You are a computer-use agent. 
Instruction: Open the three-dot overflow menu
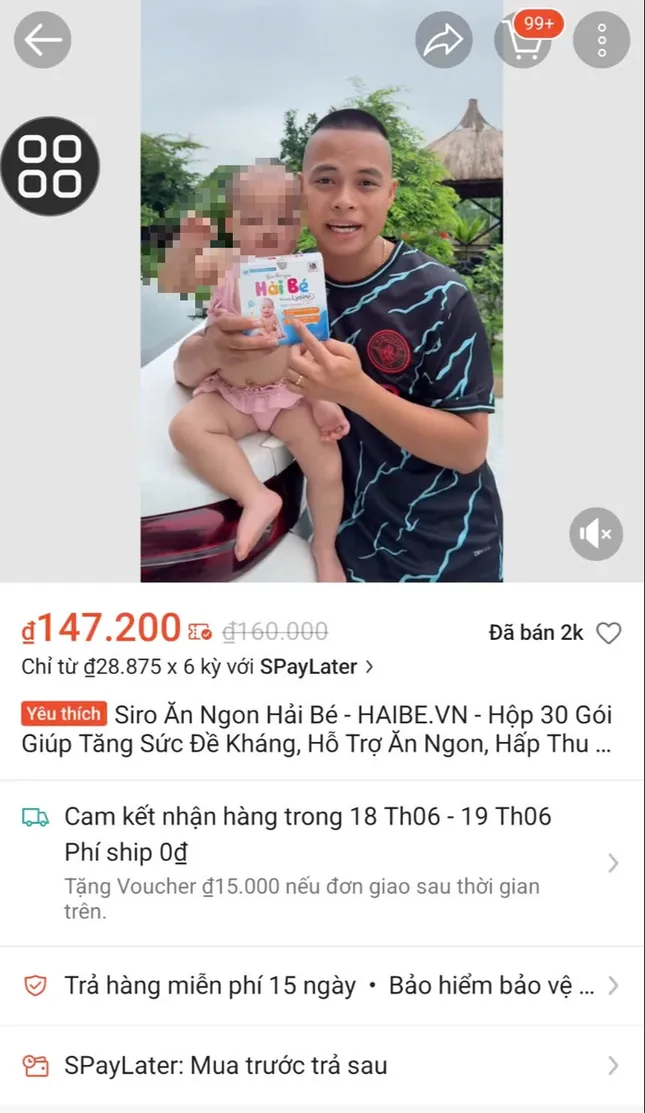[601, 40]
